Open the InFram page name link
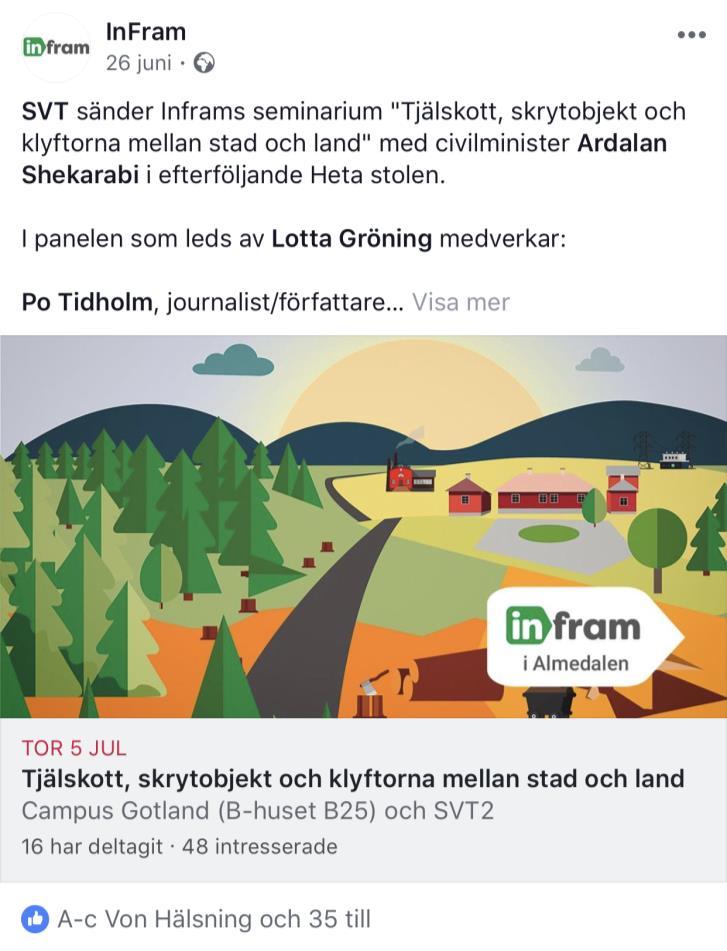The width and height of the screenshot is (727, 951). point(146,31)
